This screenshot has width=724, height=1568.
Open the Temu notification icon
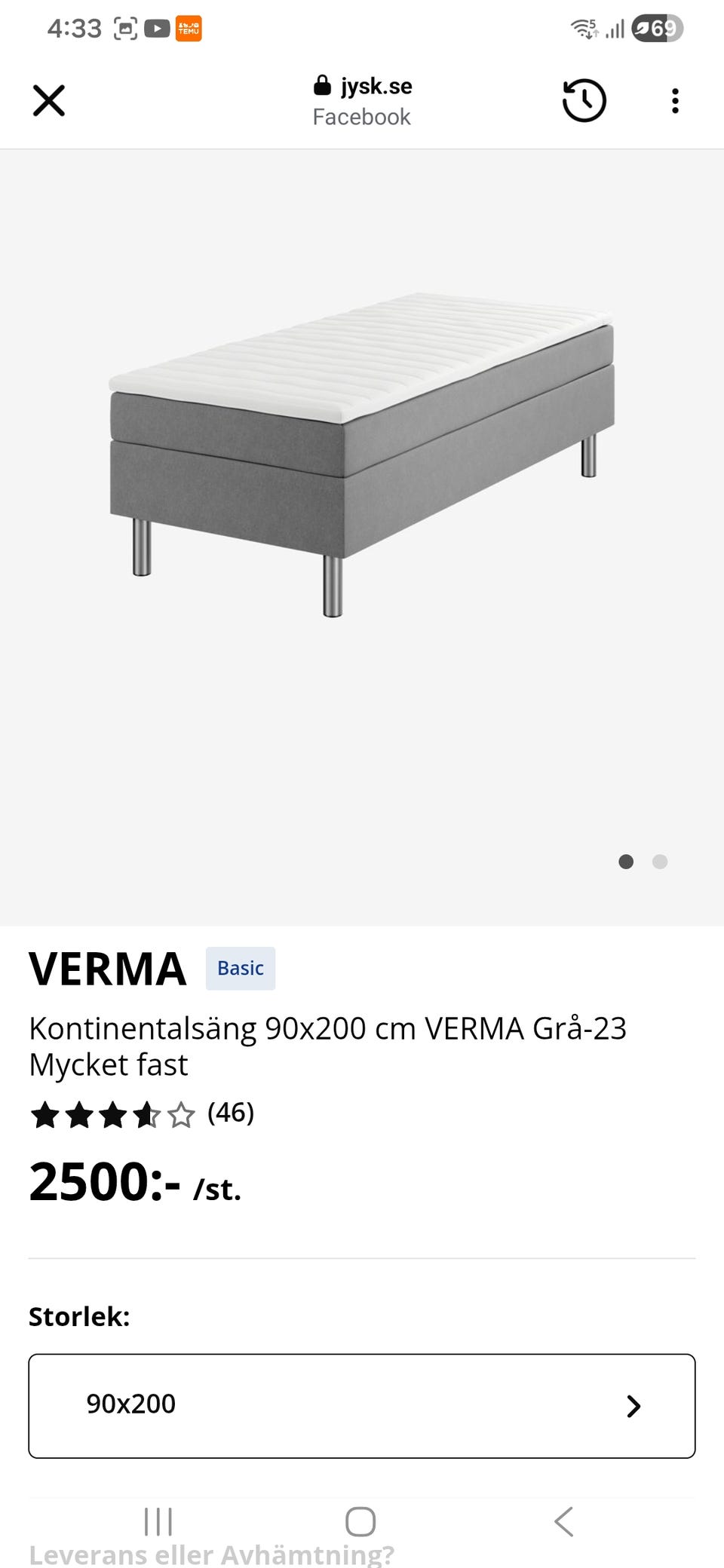189,28
